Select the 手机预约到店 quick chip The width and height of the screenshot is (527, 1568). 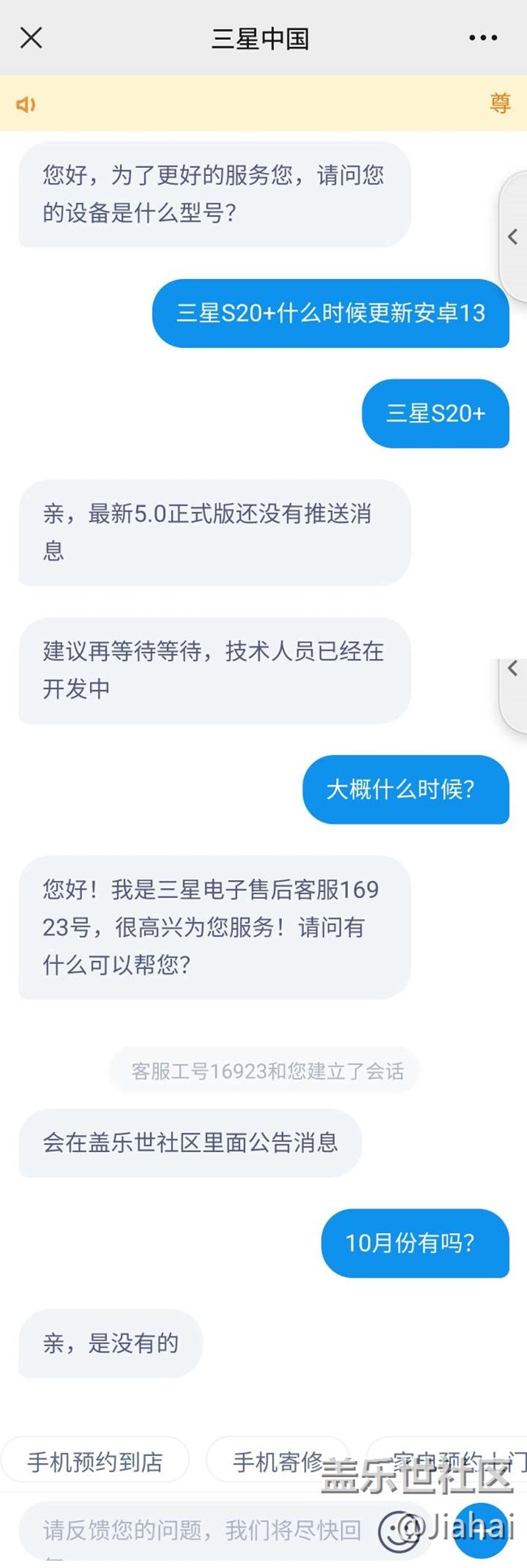(95, 1462)
